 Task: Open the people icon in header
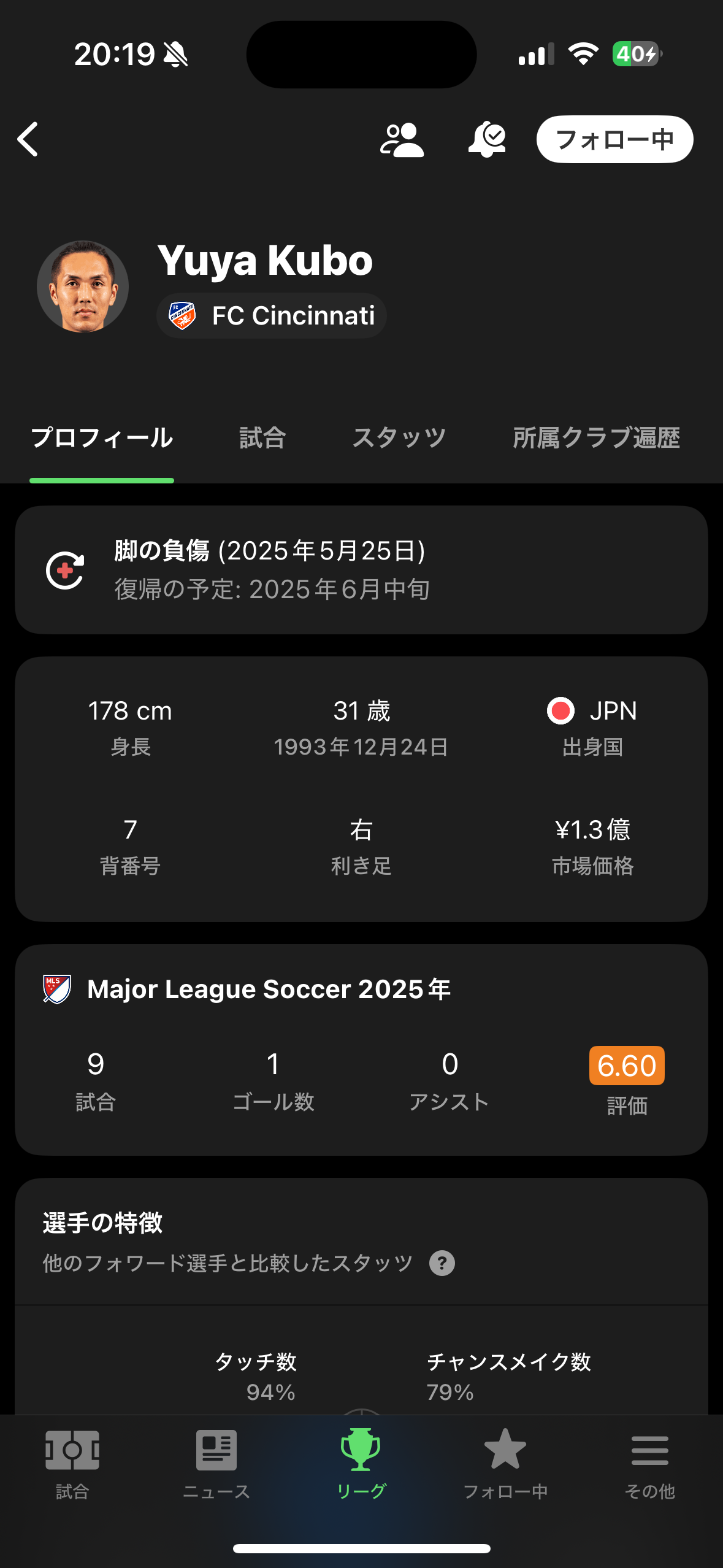coord(402,140)
